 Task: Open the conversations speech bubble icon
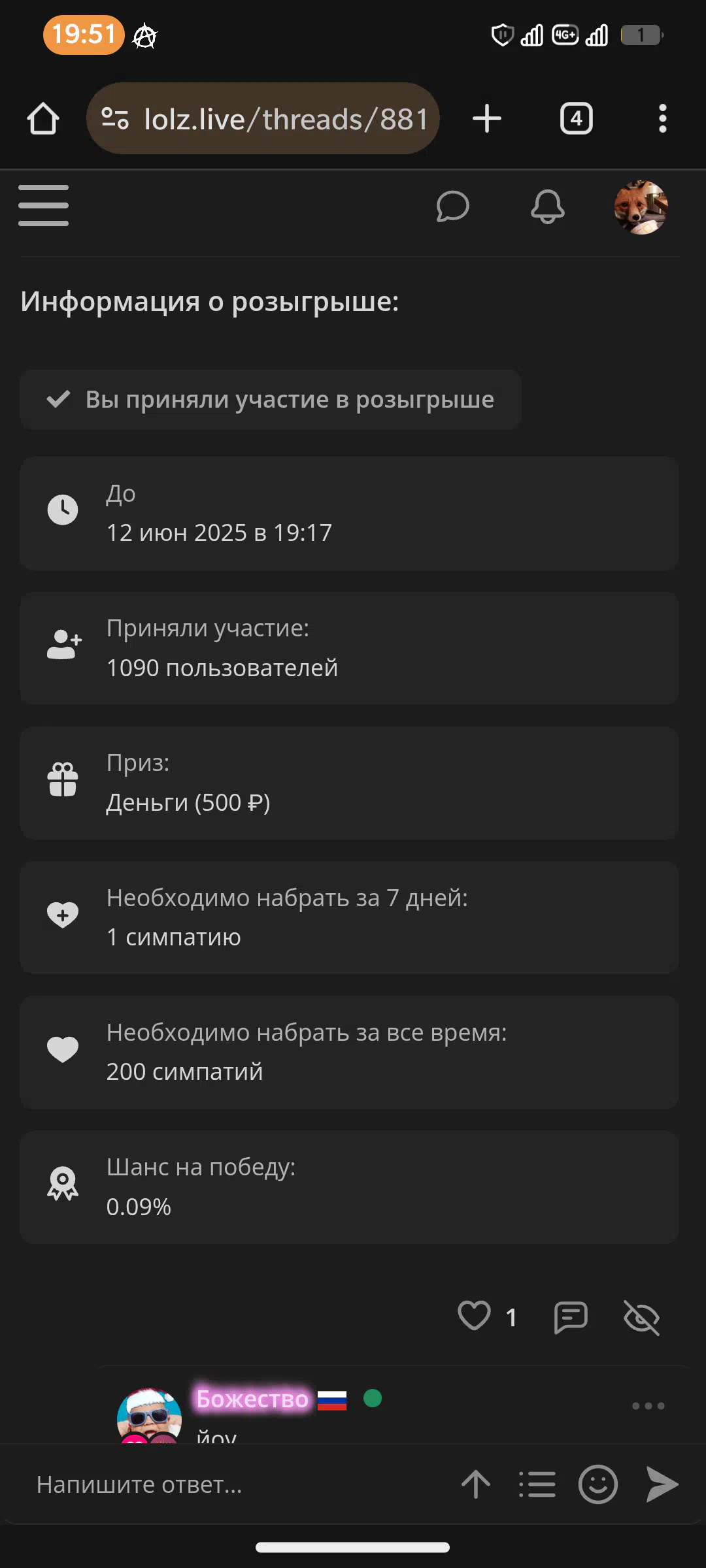click(452, 207)
